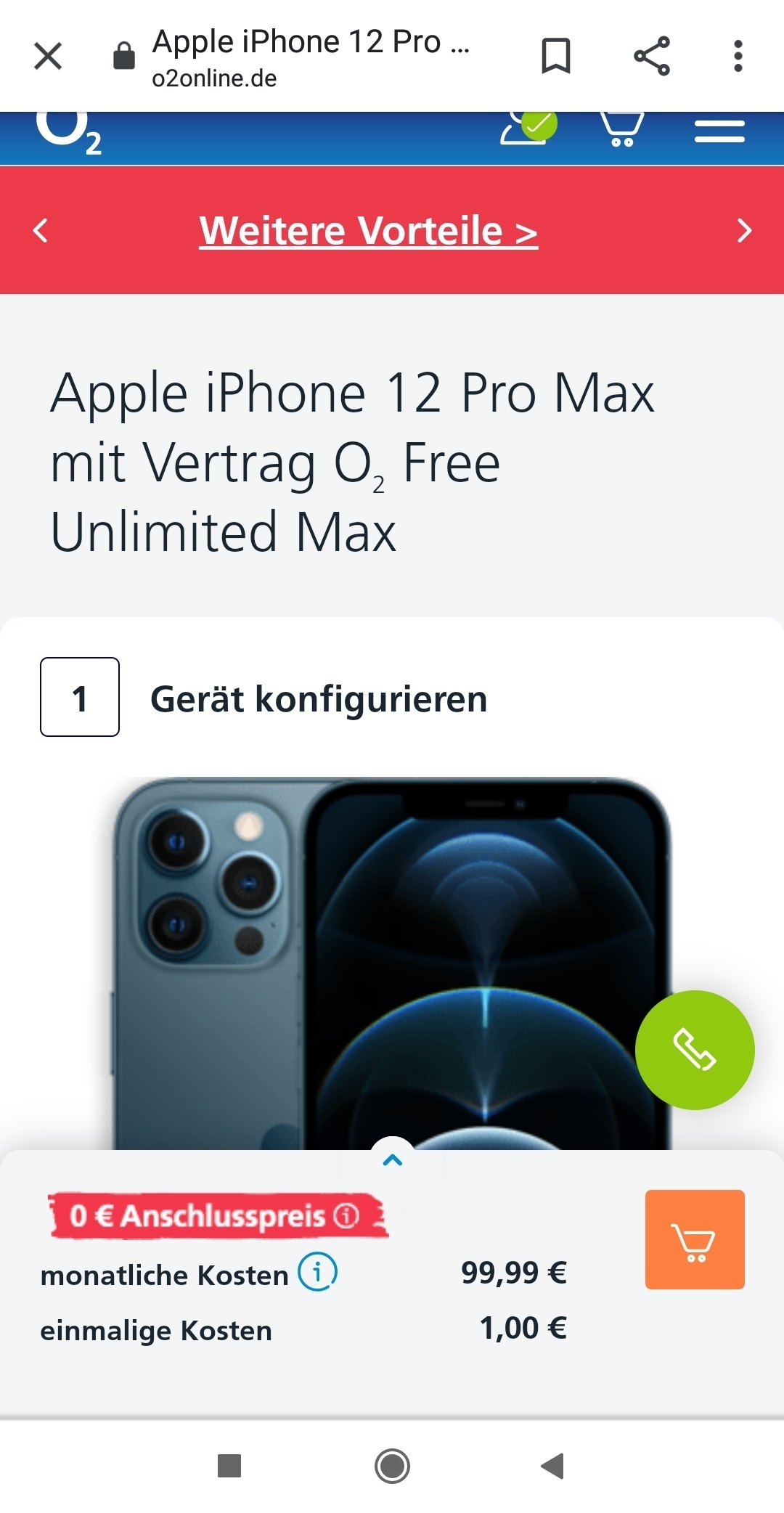Open the shopping cart in the header
This screenshot has width=784, height=1513.
point(622,129)
